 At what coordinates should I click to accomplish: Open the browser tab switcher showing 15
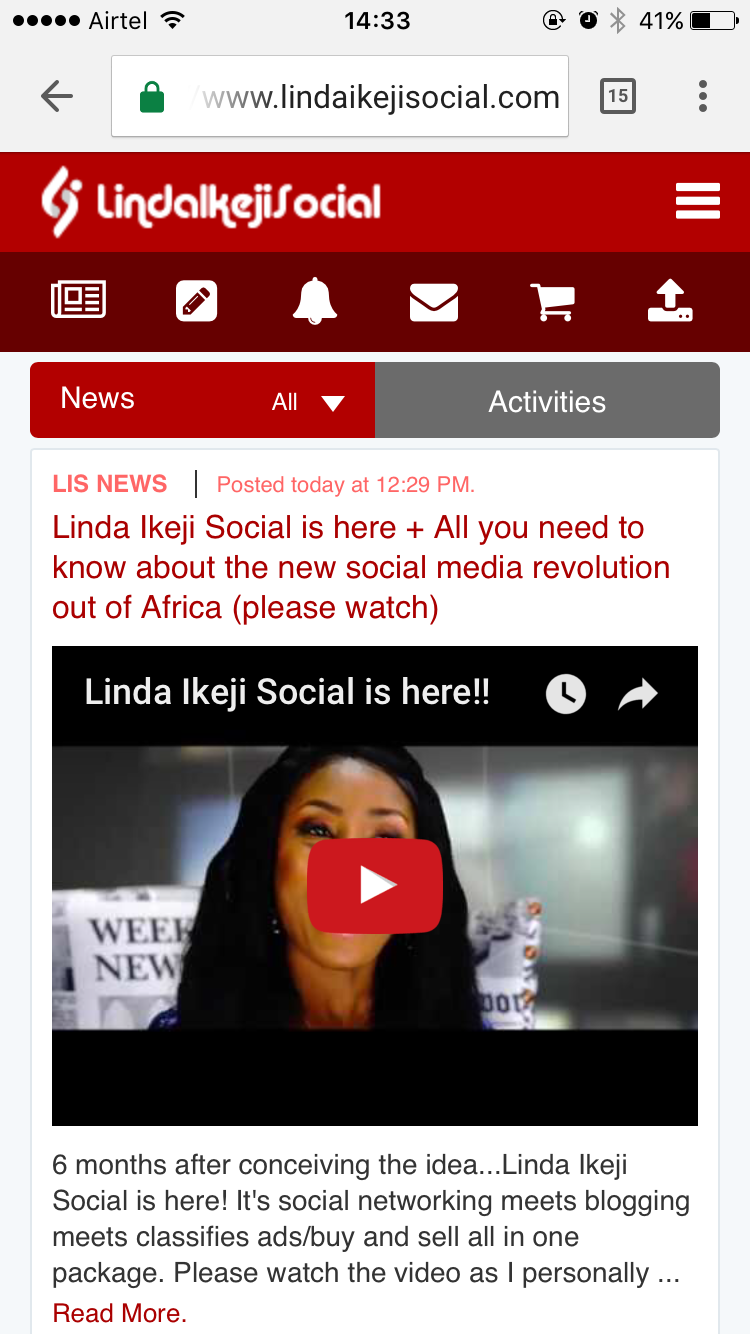point(617,96)
